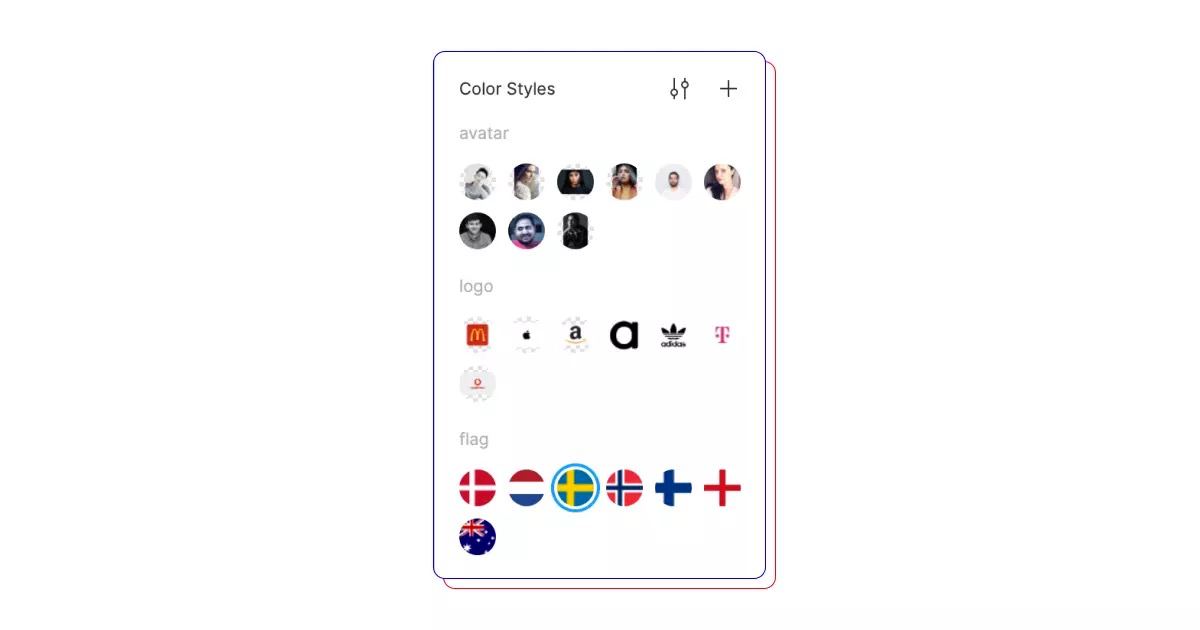Select the bearded man on white avatar

tap(673, 182)
